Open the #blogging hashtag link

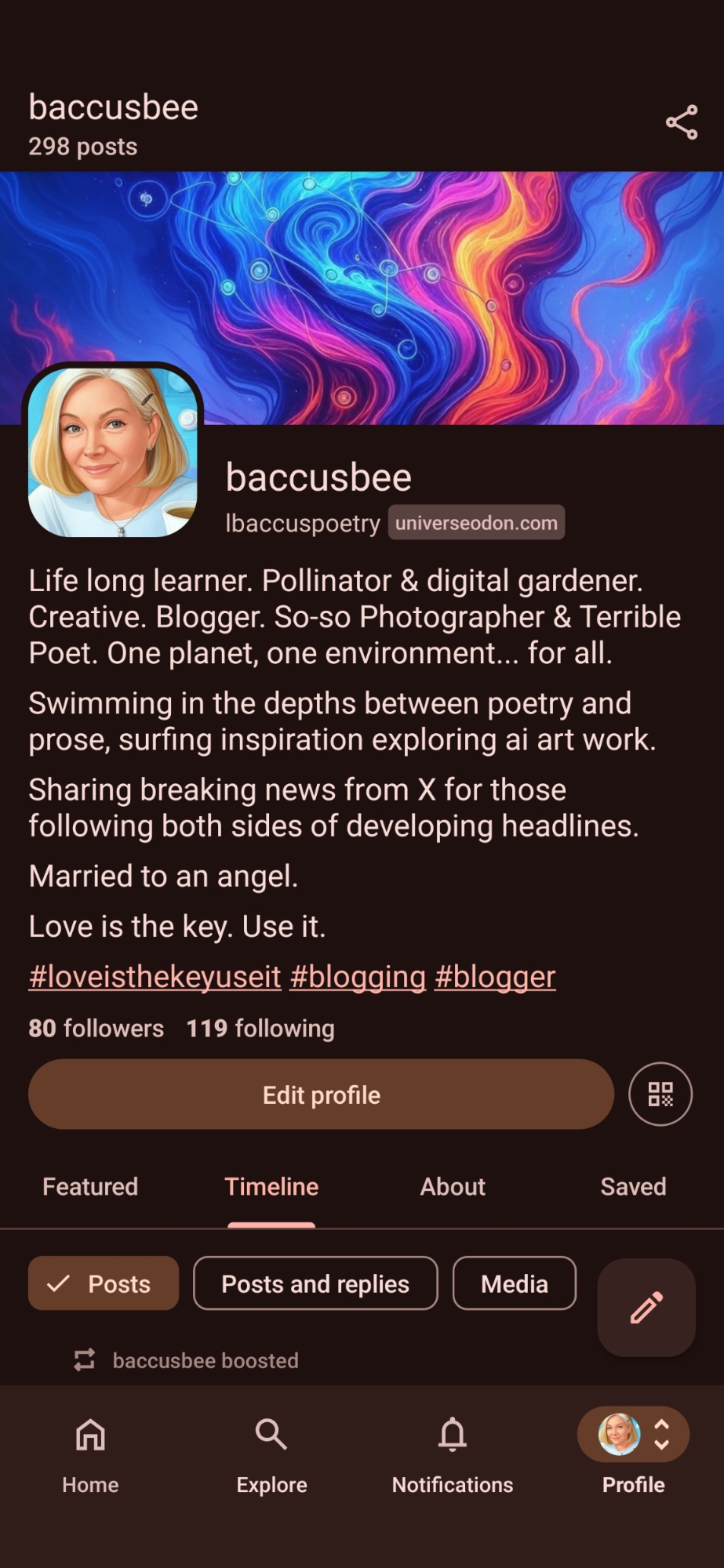click(x=358, y=977)
